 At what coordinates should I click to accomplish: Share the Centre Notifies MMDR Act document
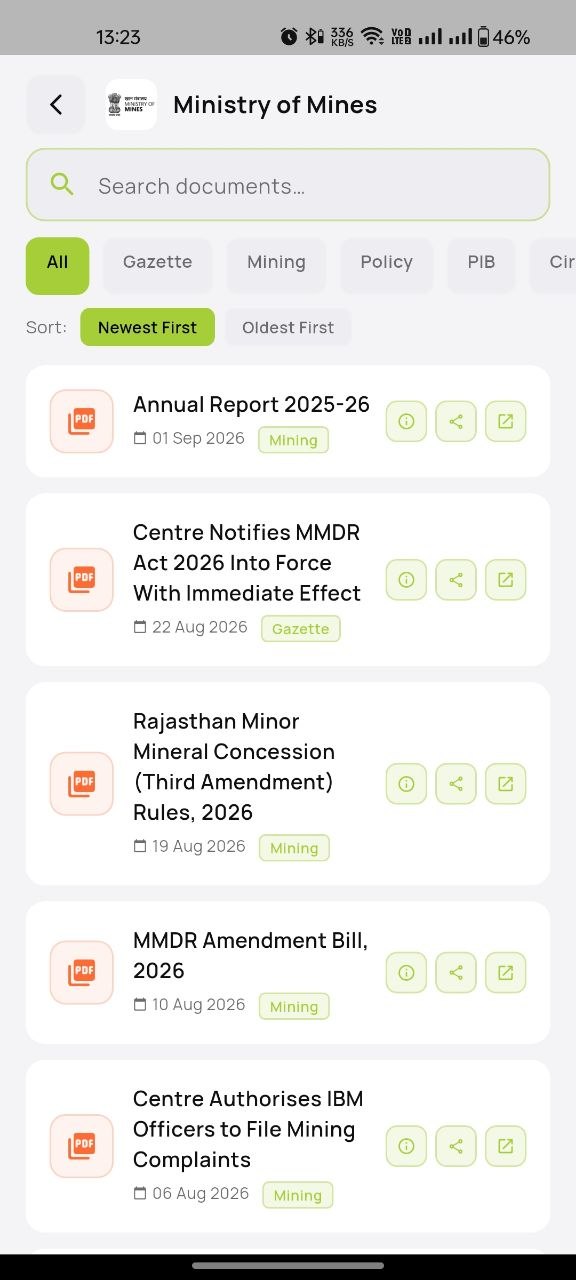point(456,579)
